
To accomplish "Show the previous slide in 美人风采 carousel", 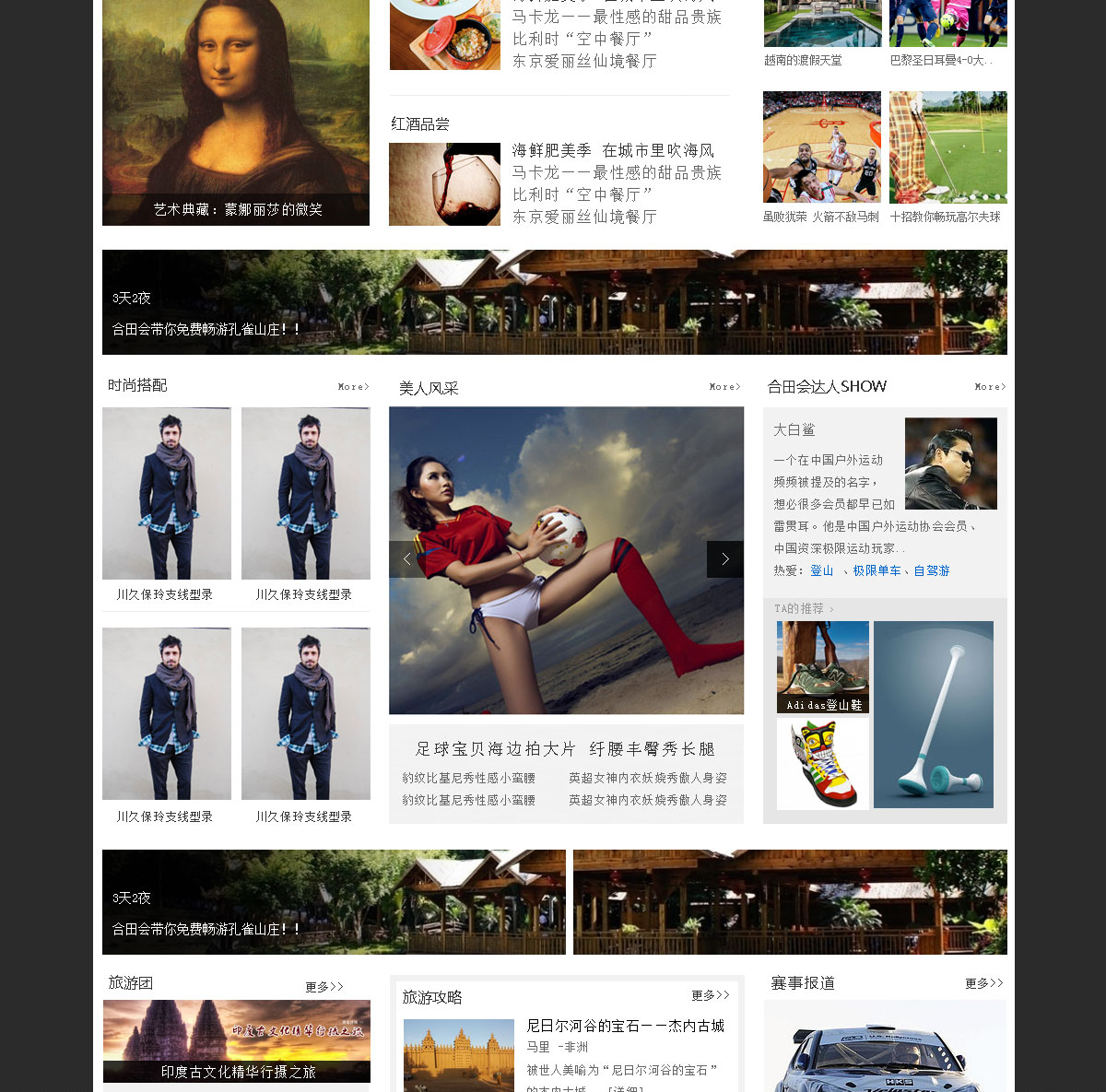I will click(406, 559).
